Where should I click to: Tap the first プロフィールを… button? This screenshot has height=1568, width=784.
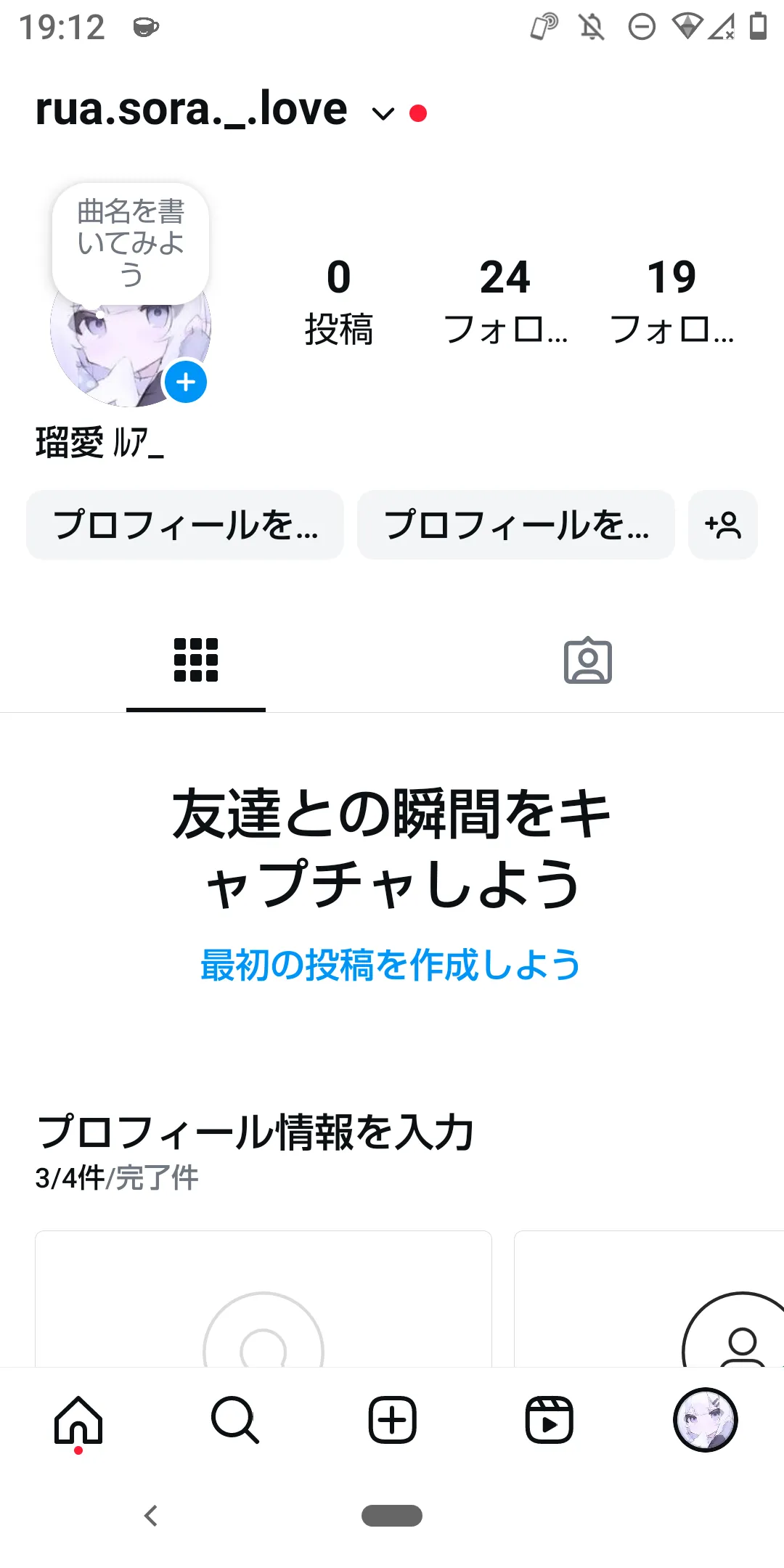pos(185,525)
